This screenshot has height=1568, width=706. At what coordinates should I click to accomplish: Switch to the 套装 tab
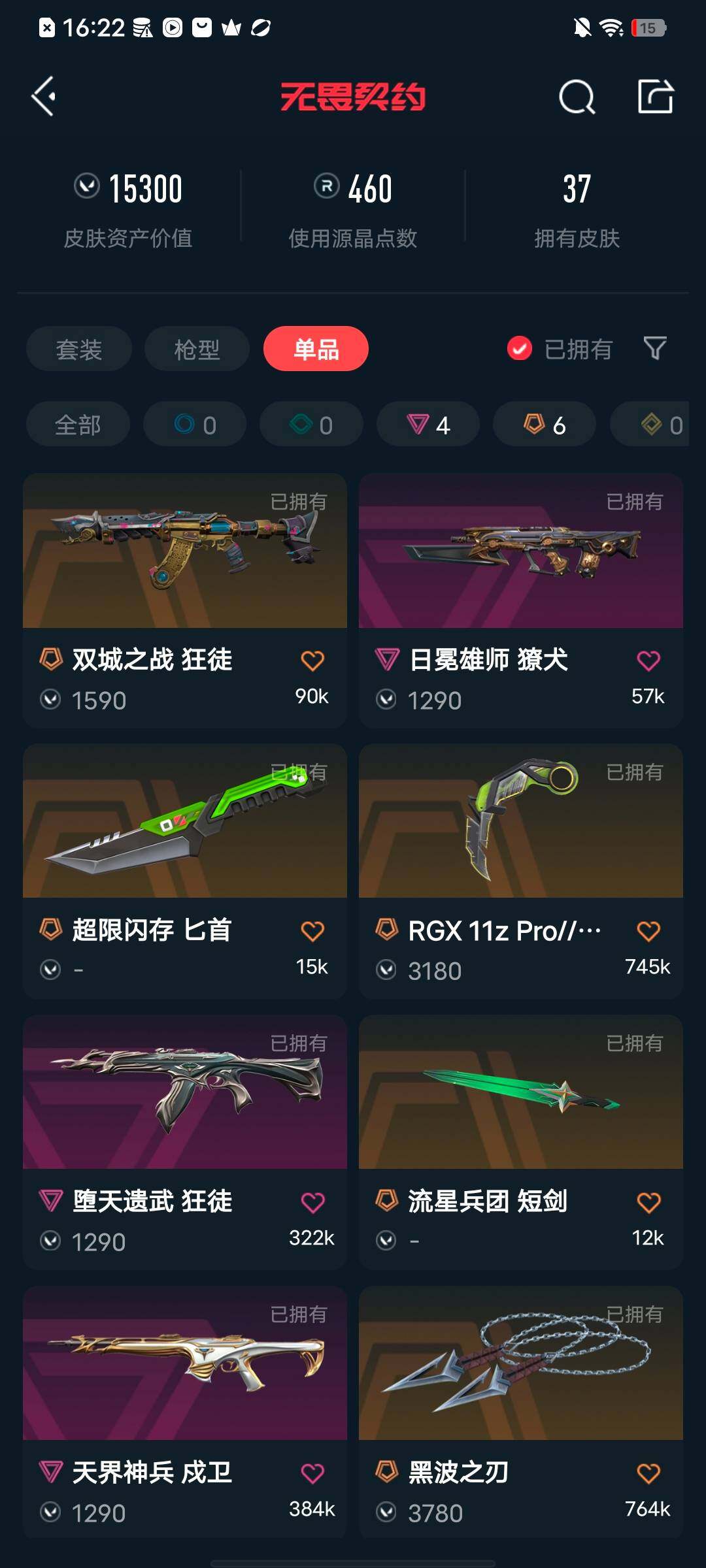point(79,349)
